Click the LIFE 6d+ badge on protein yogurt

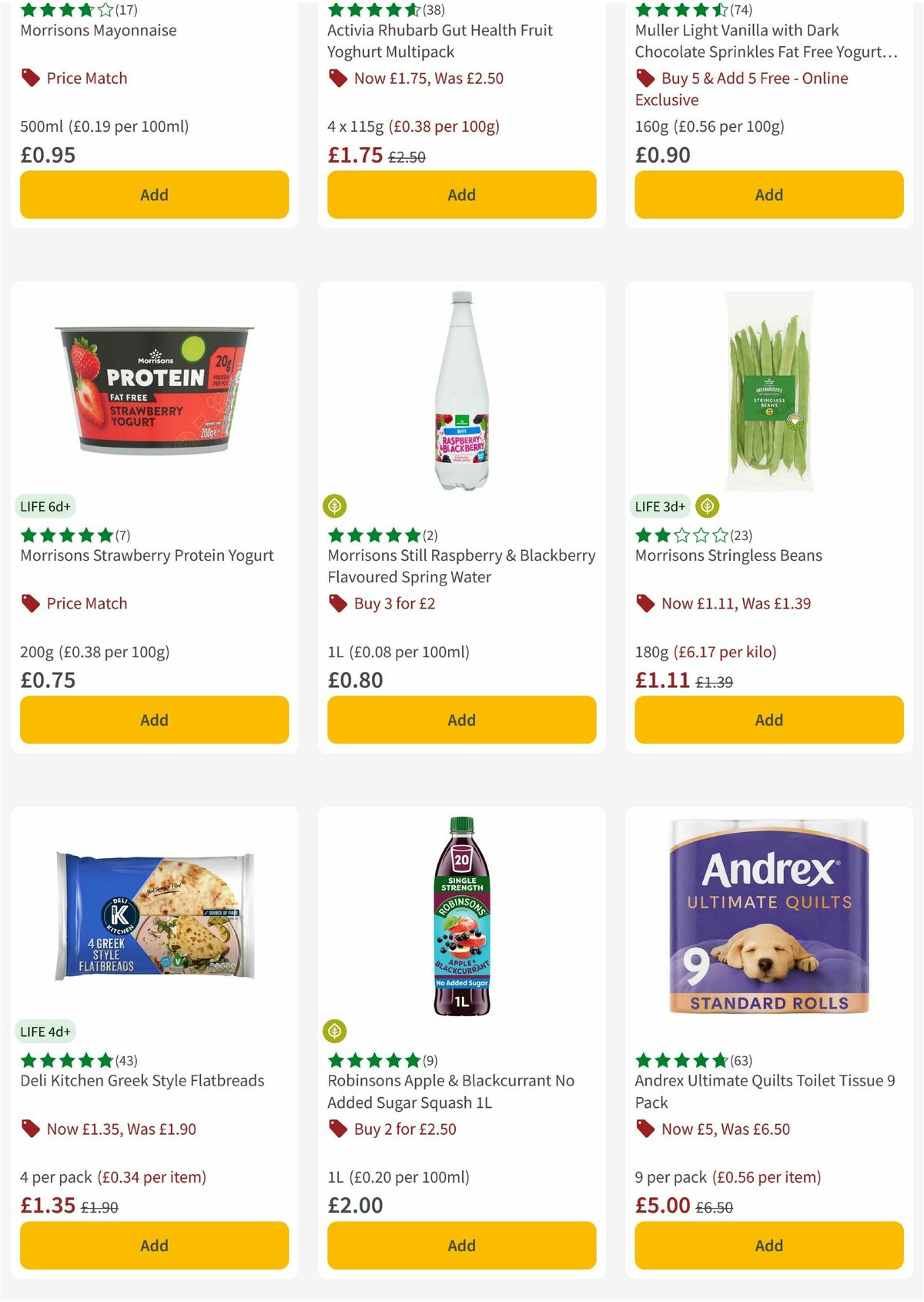click(x=45, y=506)
